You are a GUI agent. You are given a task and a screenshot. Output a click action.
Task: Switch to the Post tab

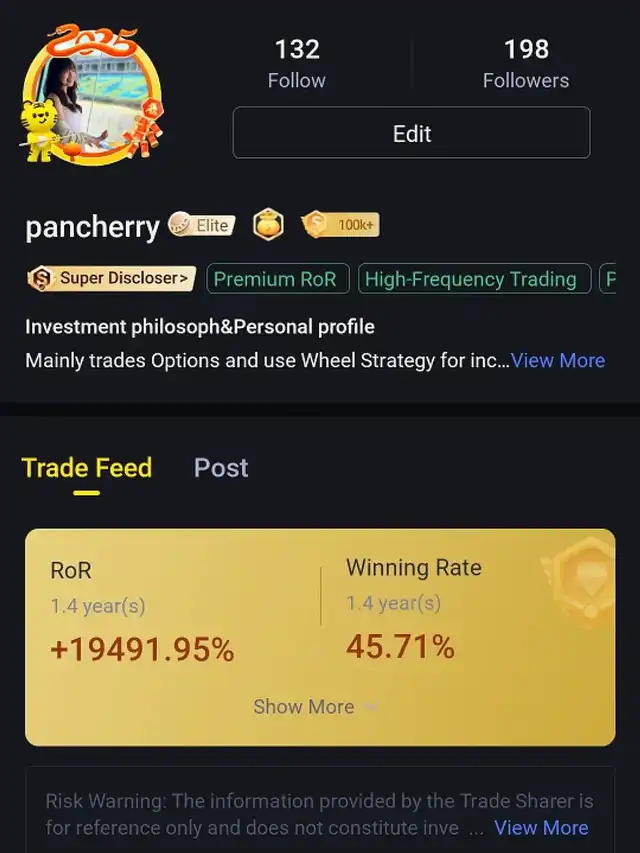(x=221, y=467)
